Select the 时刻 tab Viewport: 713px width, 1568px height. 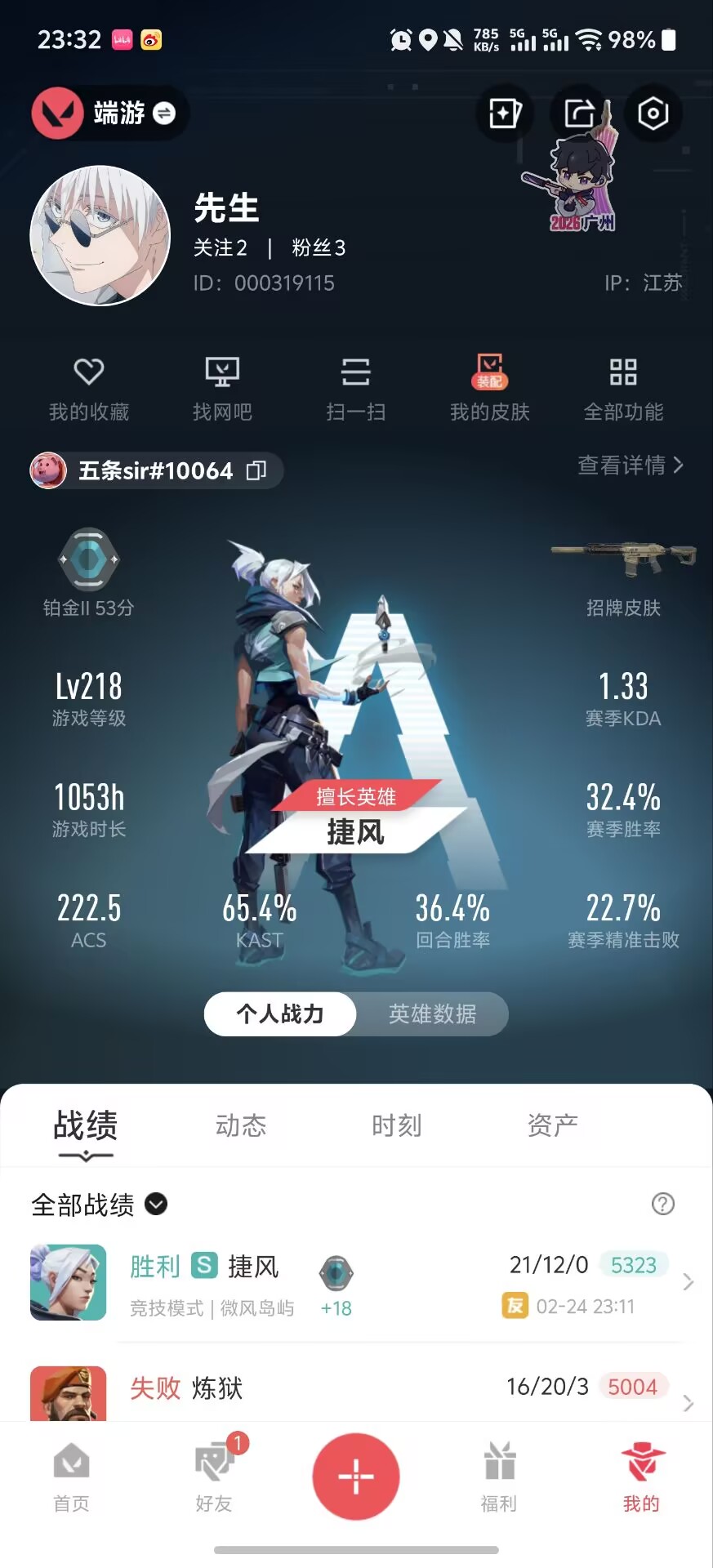pos(396,1125)
